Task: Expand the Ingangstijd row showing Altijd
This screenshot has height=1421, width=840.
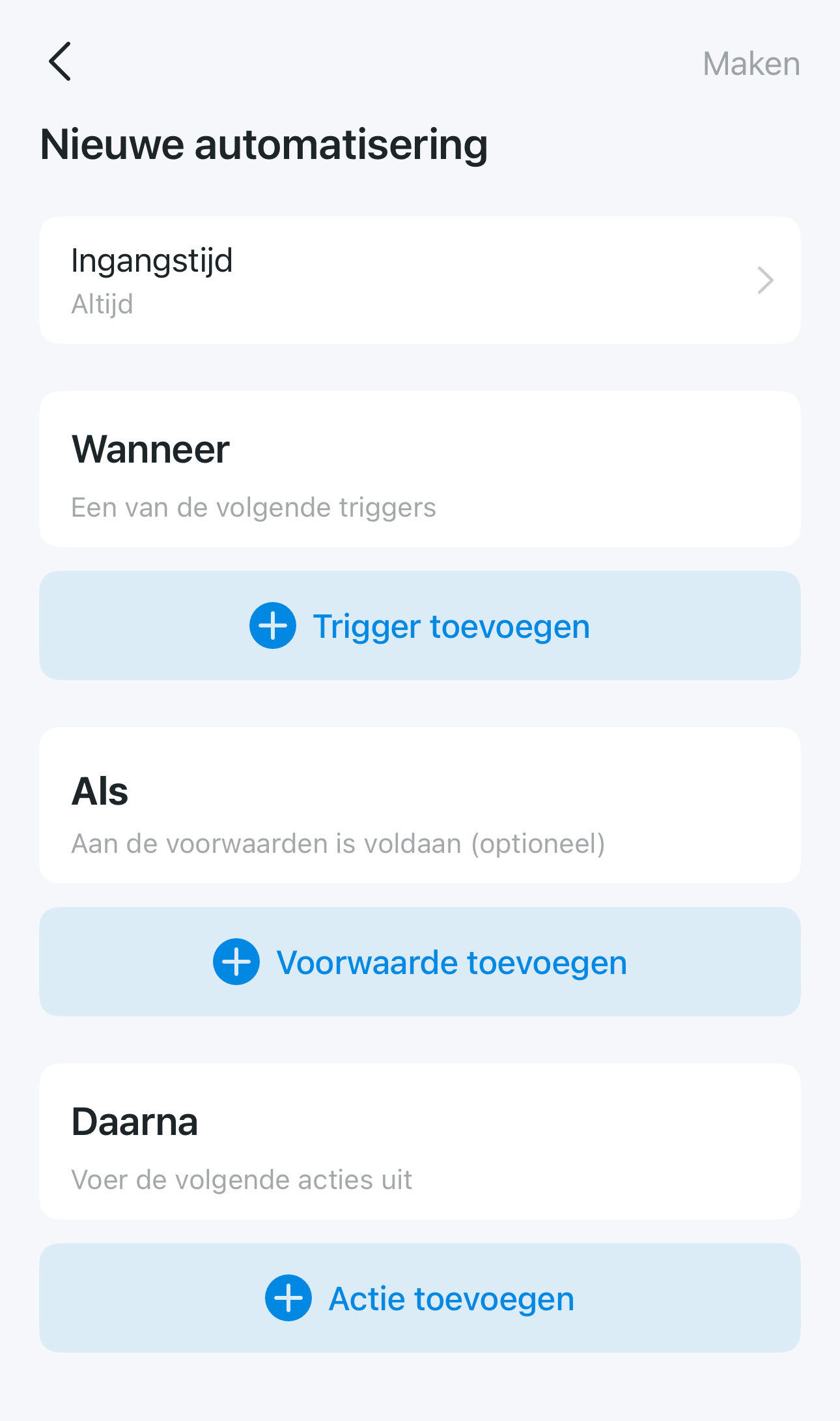Action: click(x=420, y=280)
